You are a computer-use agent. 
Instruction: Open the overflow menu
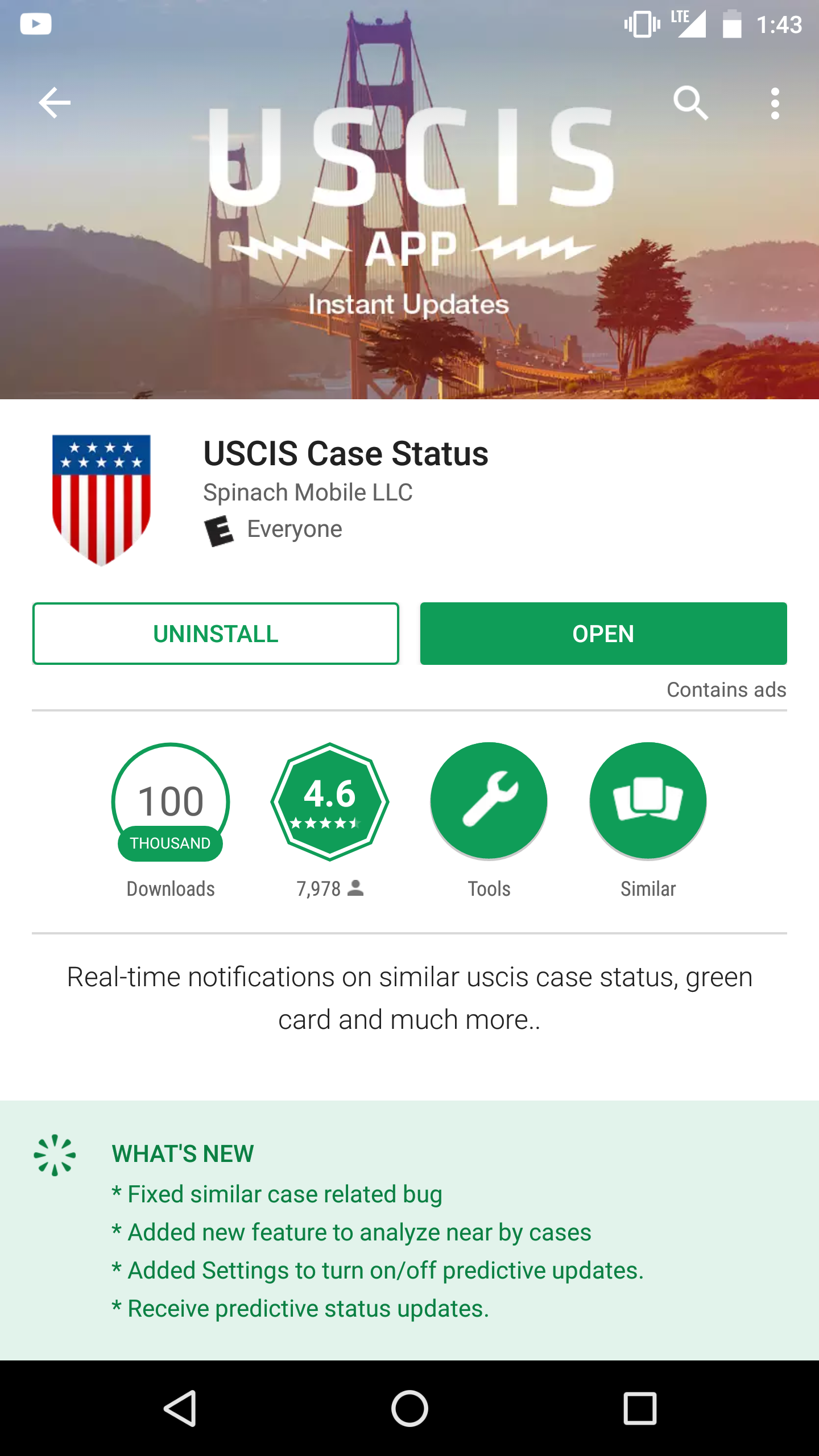(x=775, y=103)
